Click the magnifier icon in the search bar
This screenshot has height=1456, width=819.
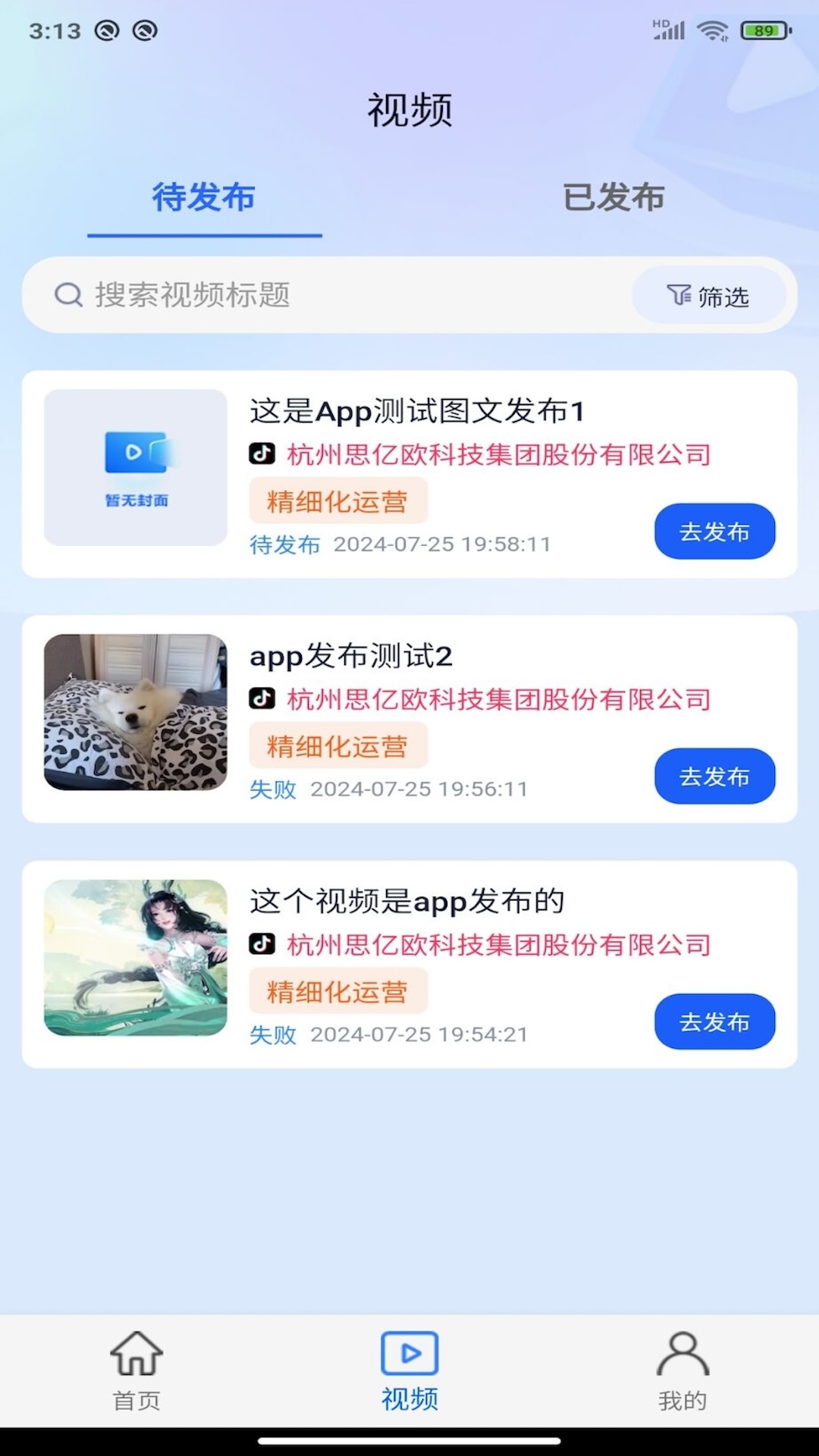pos(67,295)
